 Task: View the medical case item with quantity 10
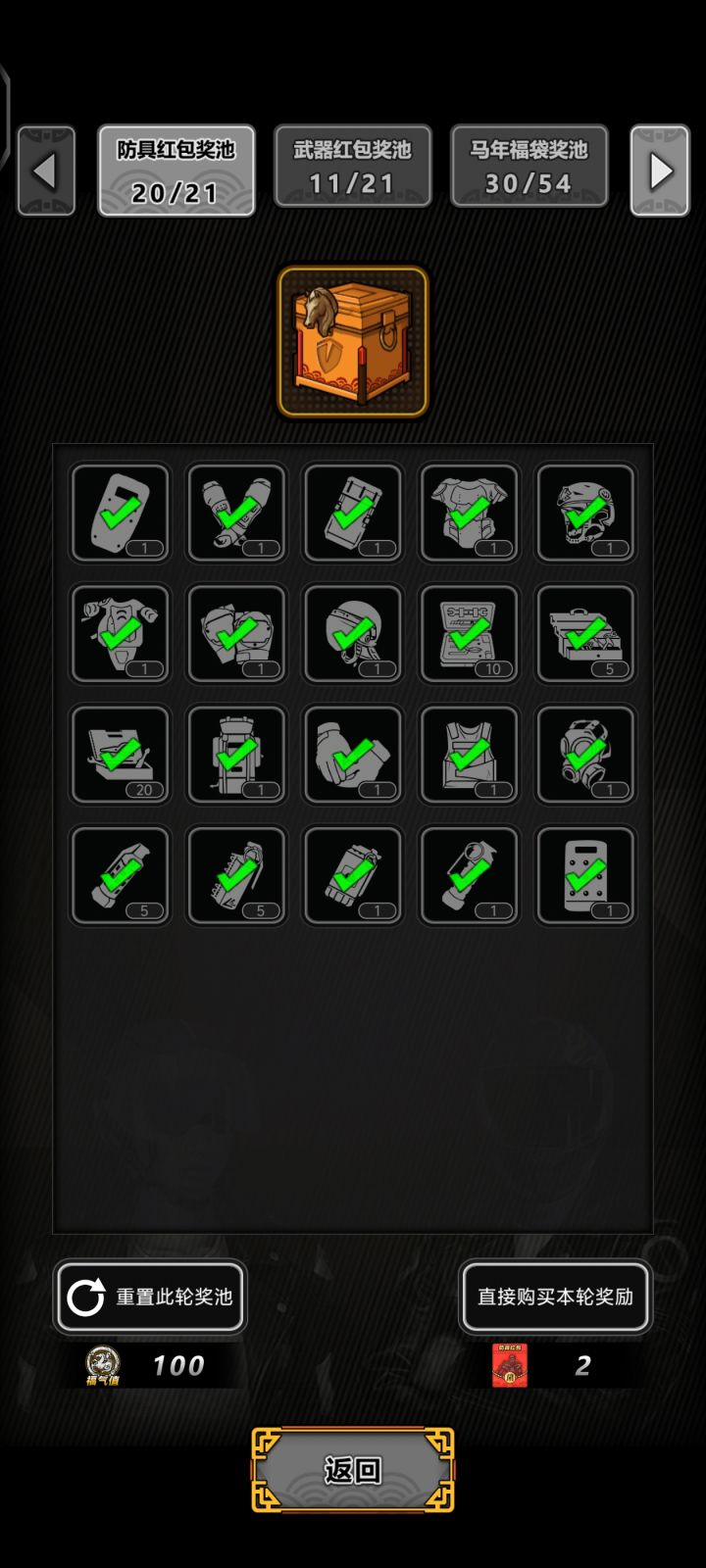[470, 633]
